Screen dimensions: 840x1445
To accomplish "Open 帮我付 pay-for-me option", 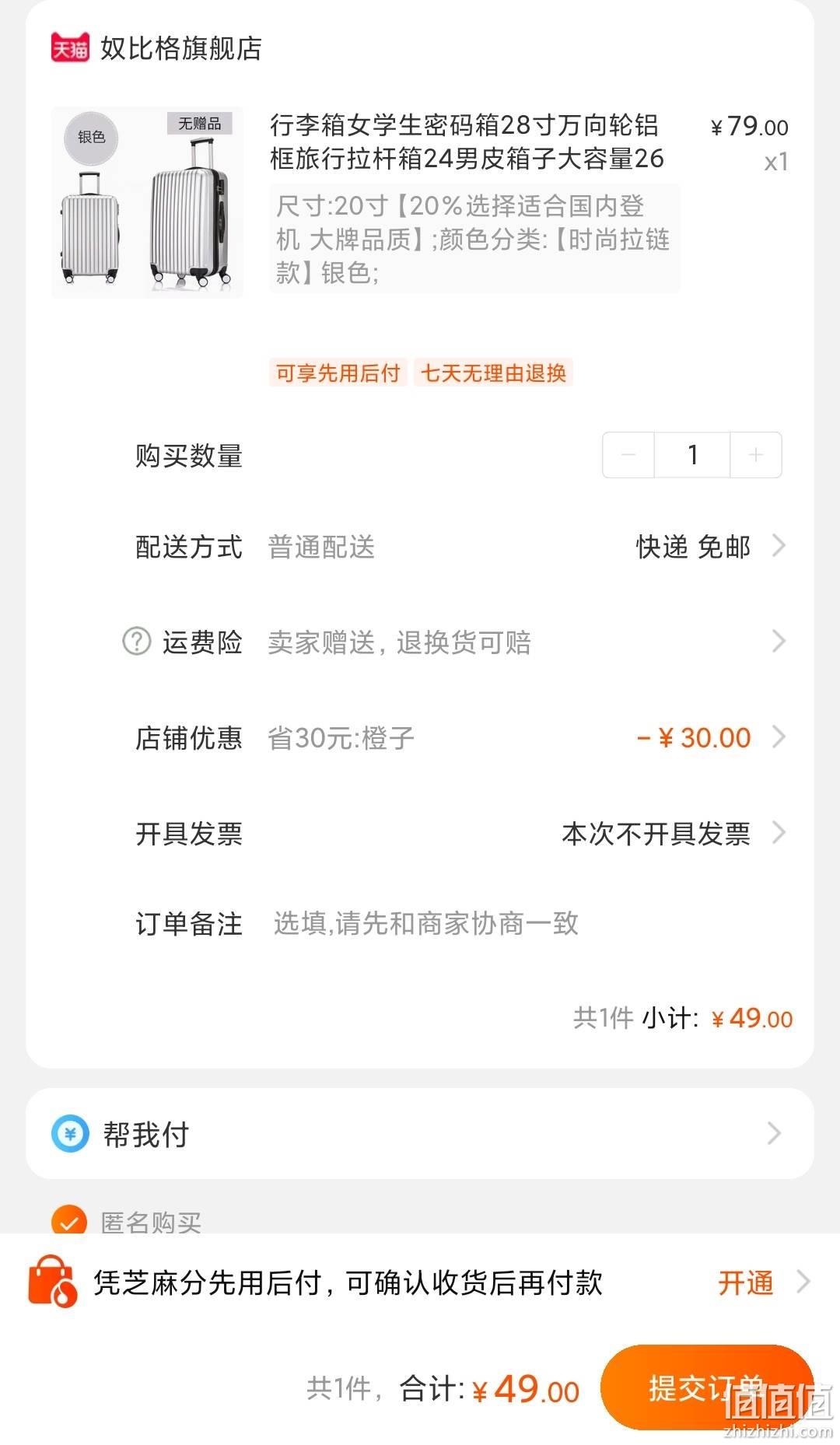I will tap(420, 1133).
